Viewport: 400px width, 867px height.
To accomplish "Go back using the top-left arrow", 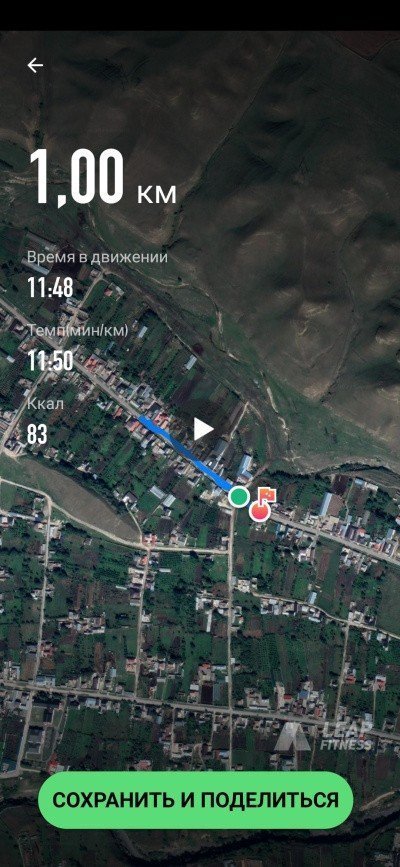I will 35,65.
